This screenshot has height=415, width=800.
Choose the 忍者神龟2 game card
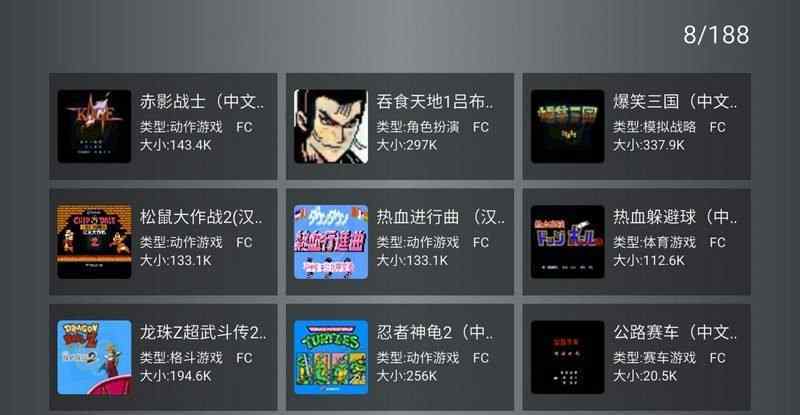400,357
